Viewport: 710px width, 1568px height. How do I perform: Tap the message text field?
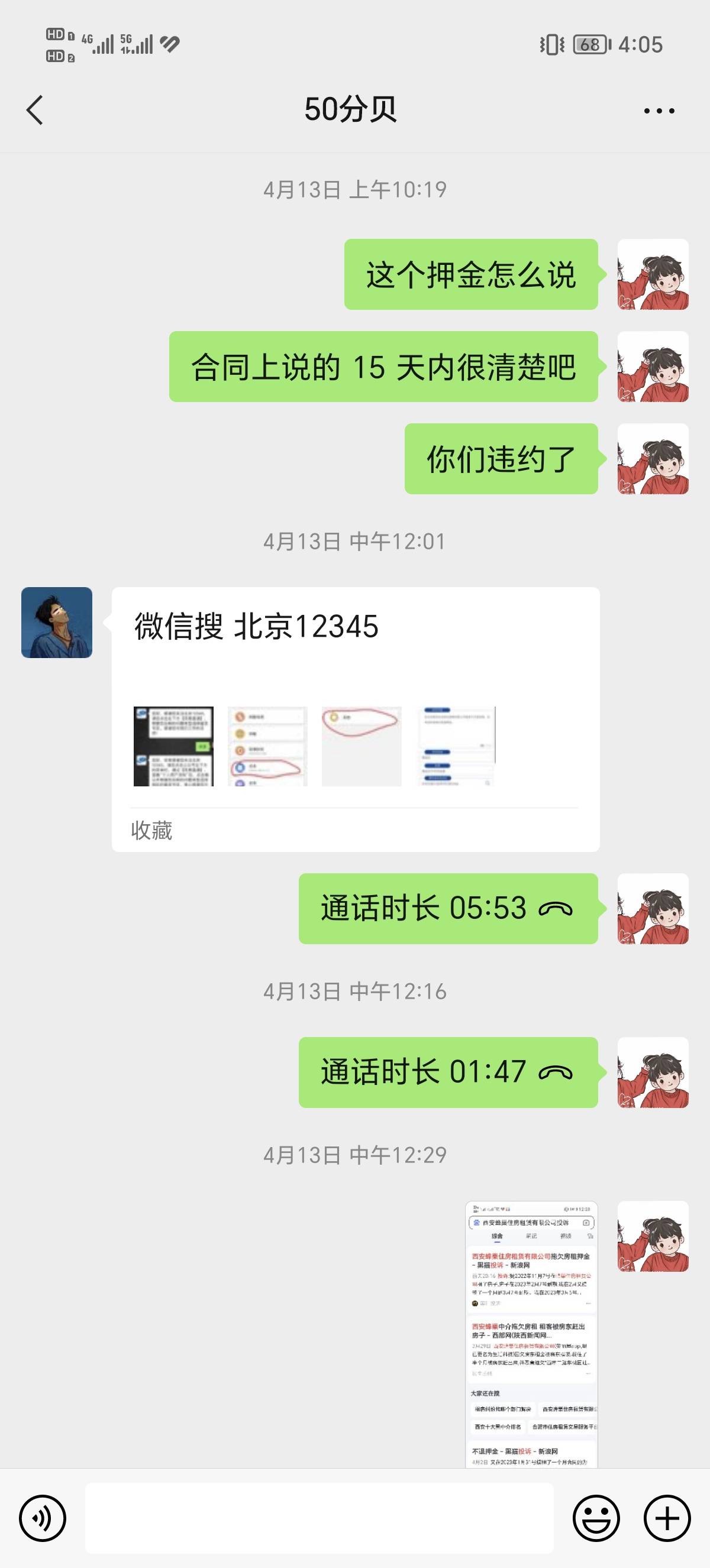pos(319,1518)
